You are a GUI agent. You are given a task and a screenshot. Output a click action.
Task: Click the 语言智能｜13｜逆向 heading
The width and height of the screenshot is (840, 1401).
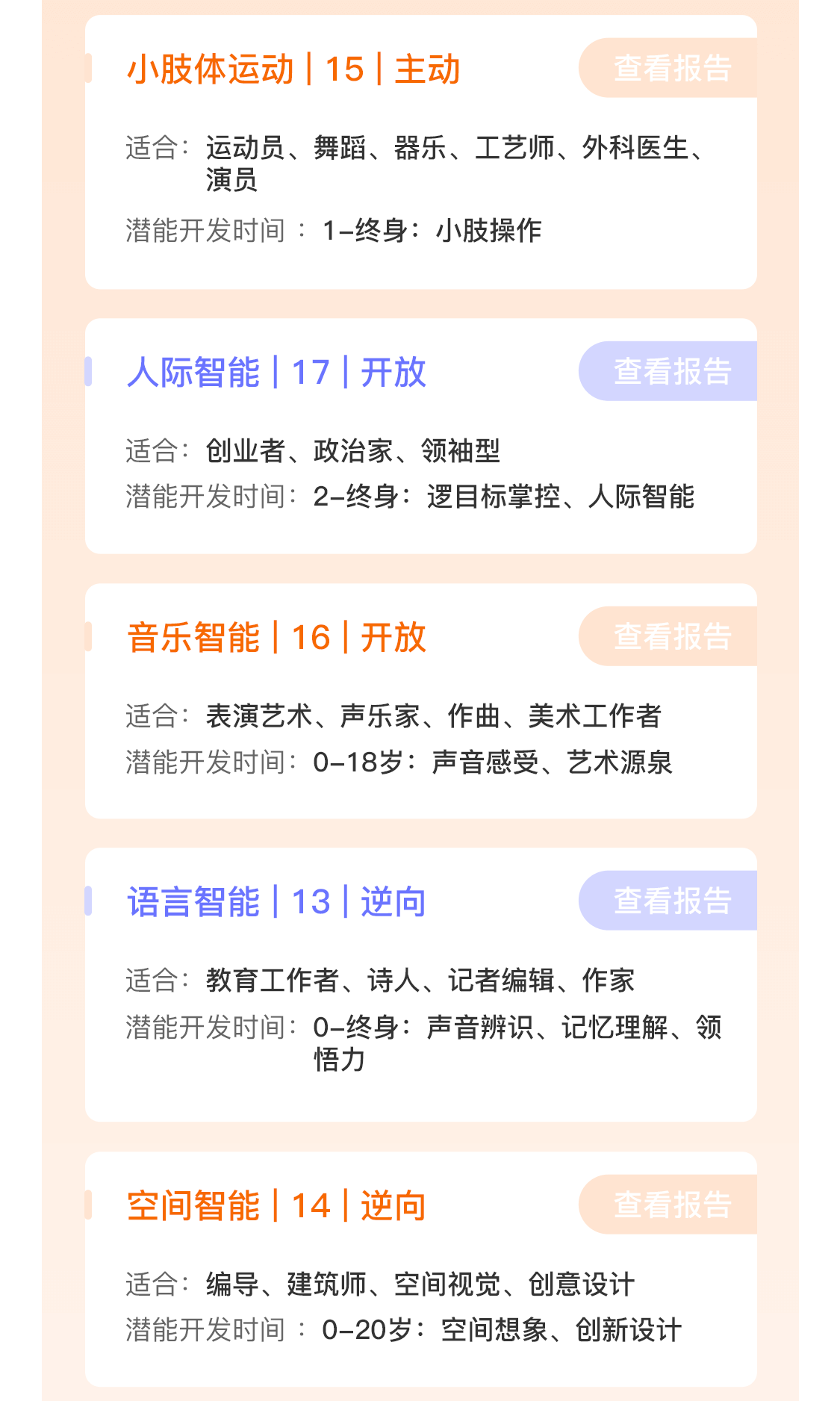[x=277, y=902]
